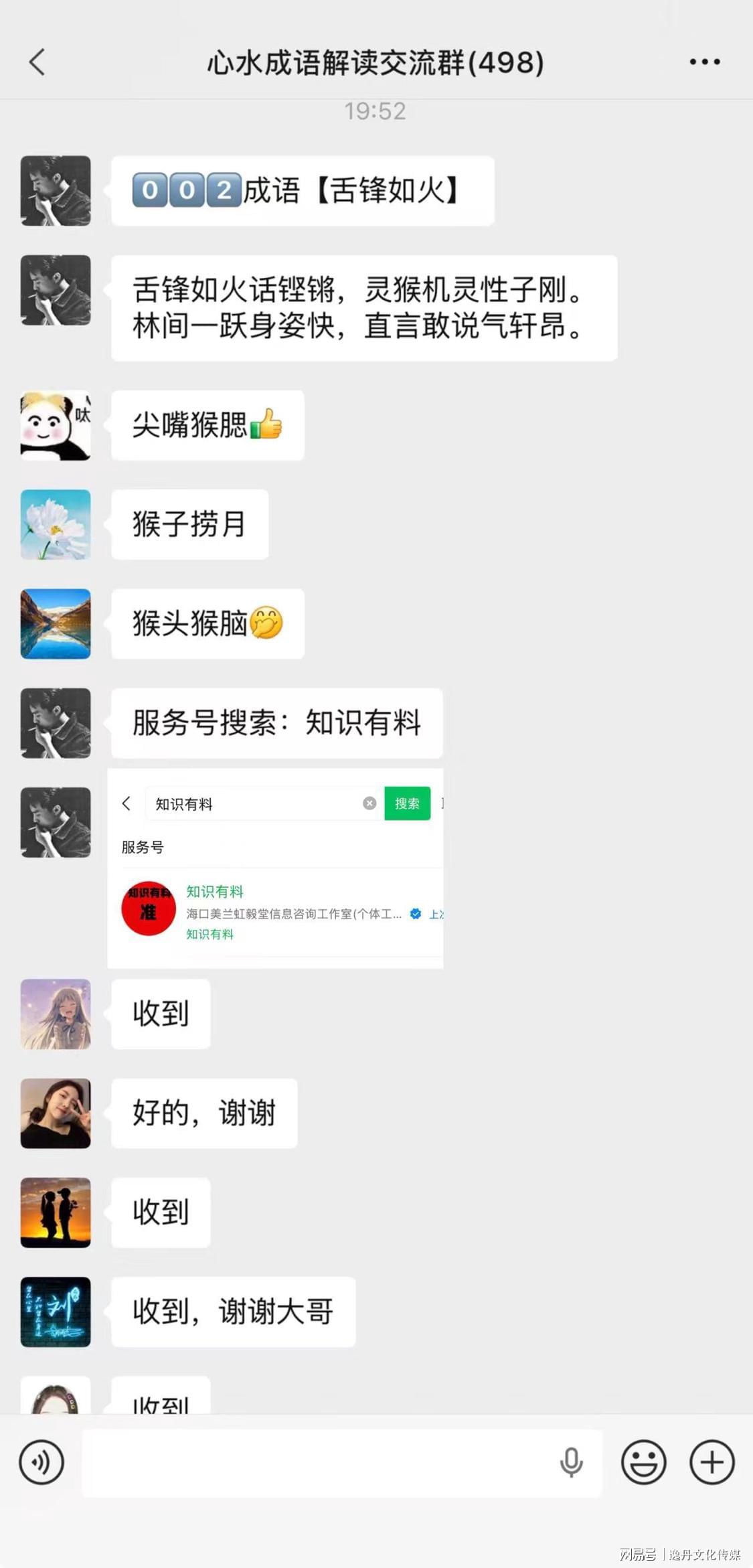753x1568 pixels.
Task: Open the shared 知识有料 search screenshot
Action: 275,868
